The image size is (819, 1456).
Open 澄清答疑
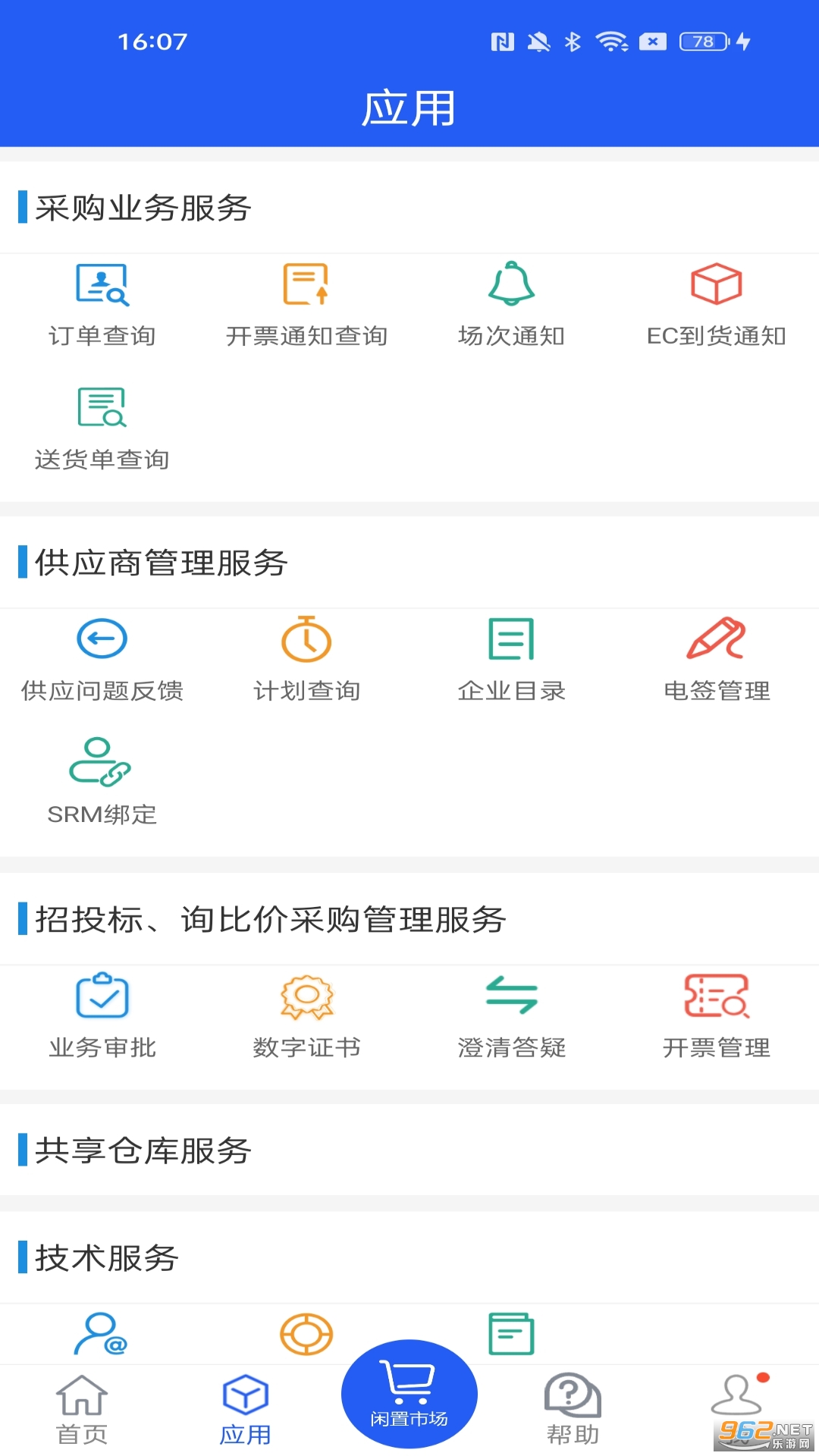point(511,1016)
